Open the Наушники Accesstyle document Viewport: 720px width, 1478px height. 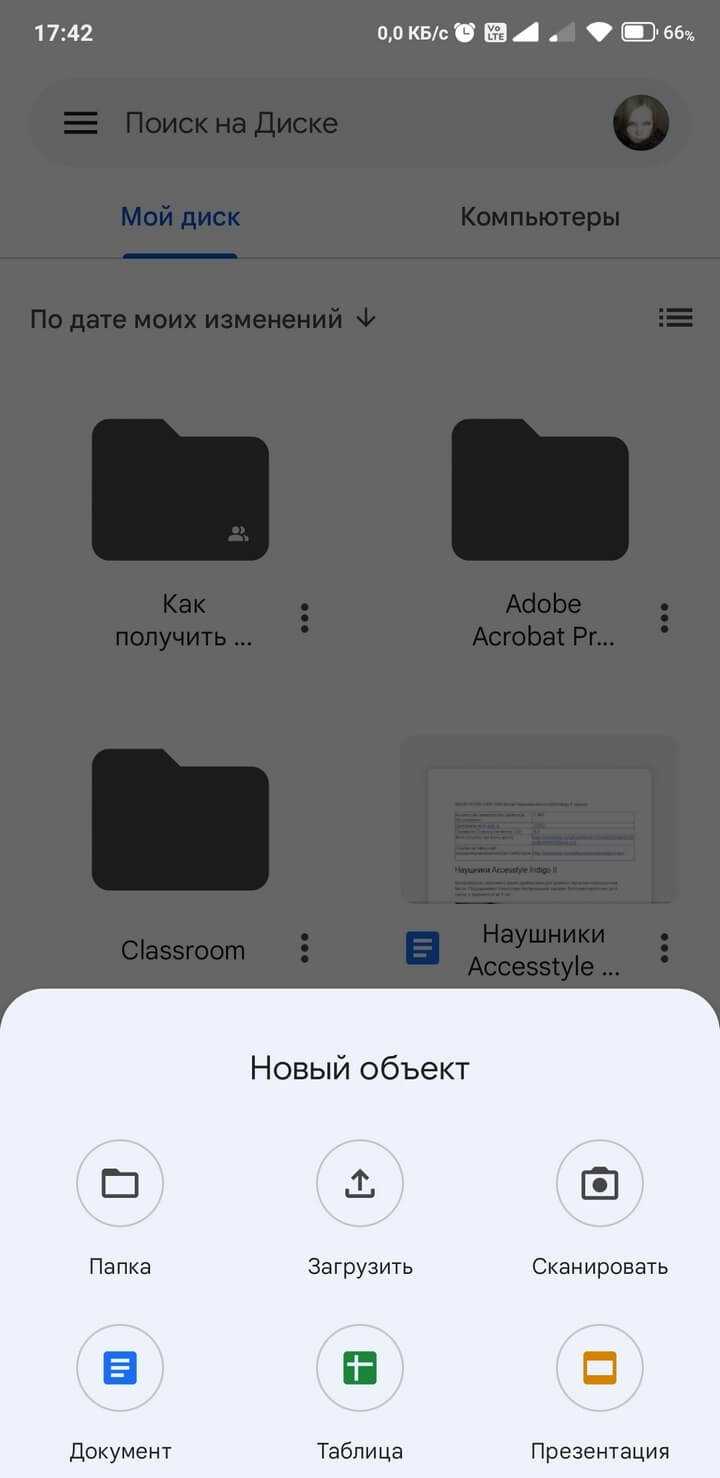pyautogui.click(x=540, y=820)
